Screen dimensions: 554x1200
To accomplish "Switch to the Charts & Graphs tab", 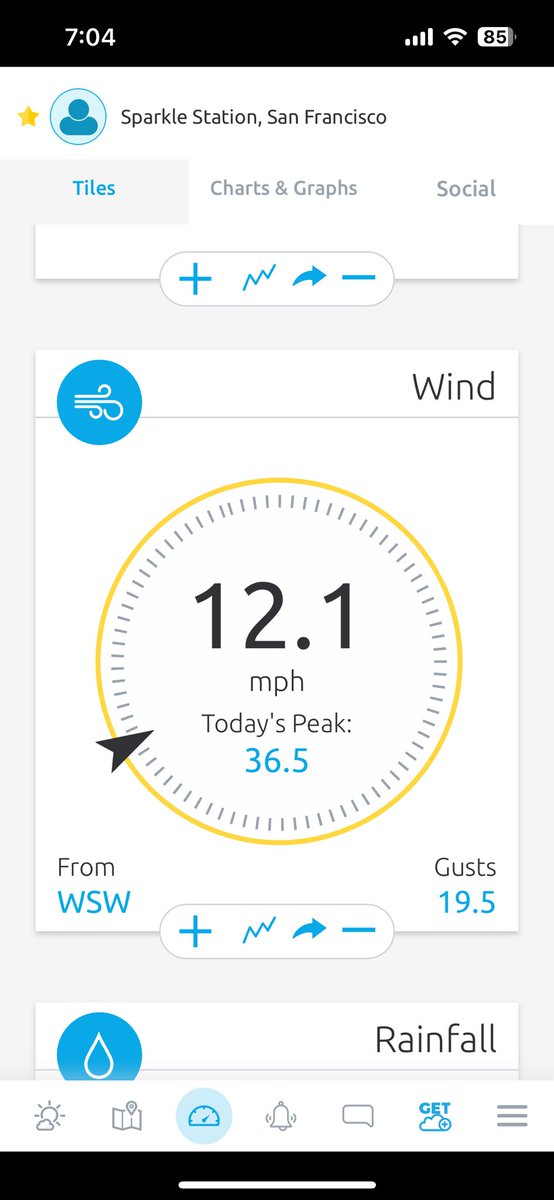I will tap(283, 188).
